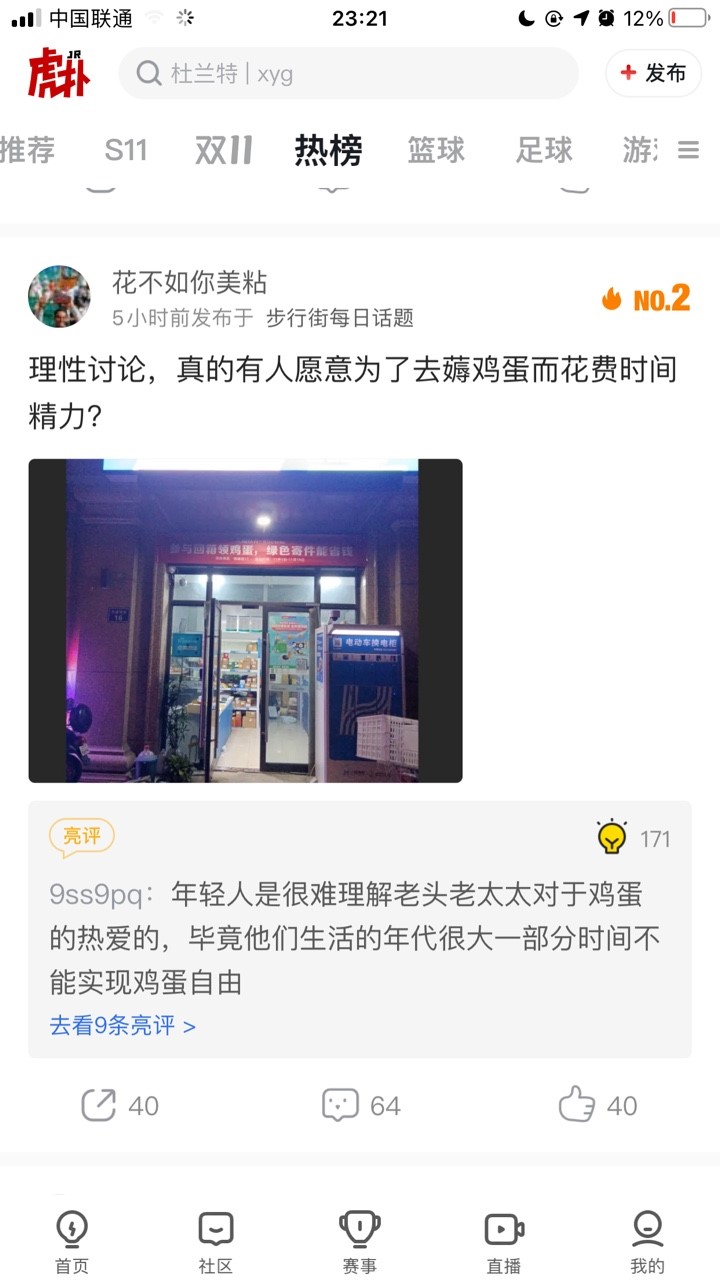
Task: View the shop entrance photo in the post
Action: (x=245, y=620)
